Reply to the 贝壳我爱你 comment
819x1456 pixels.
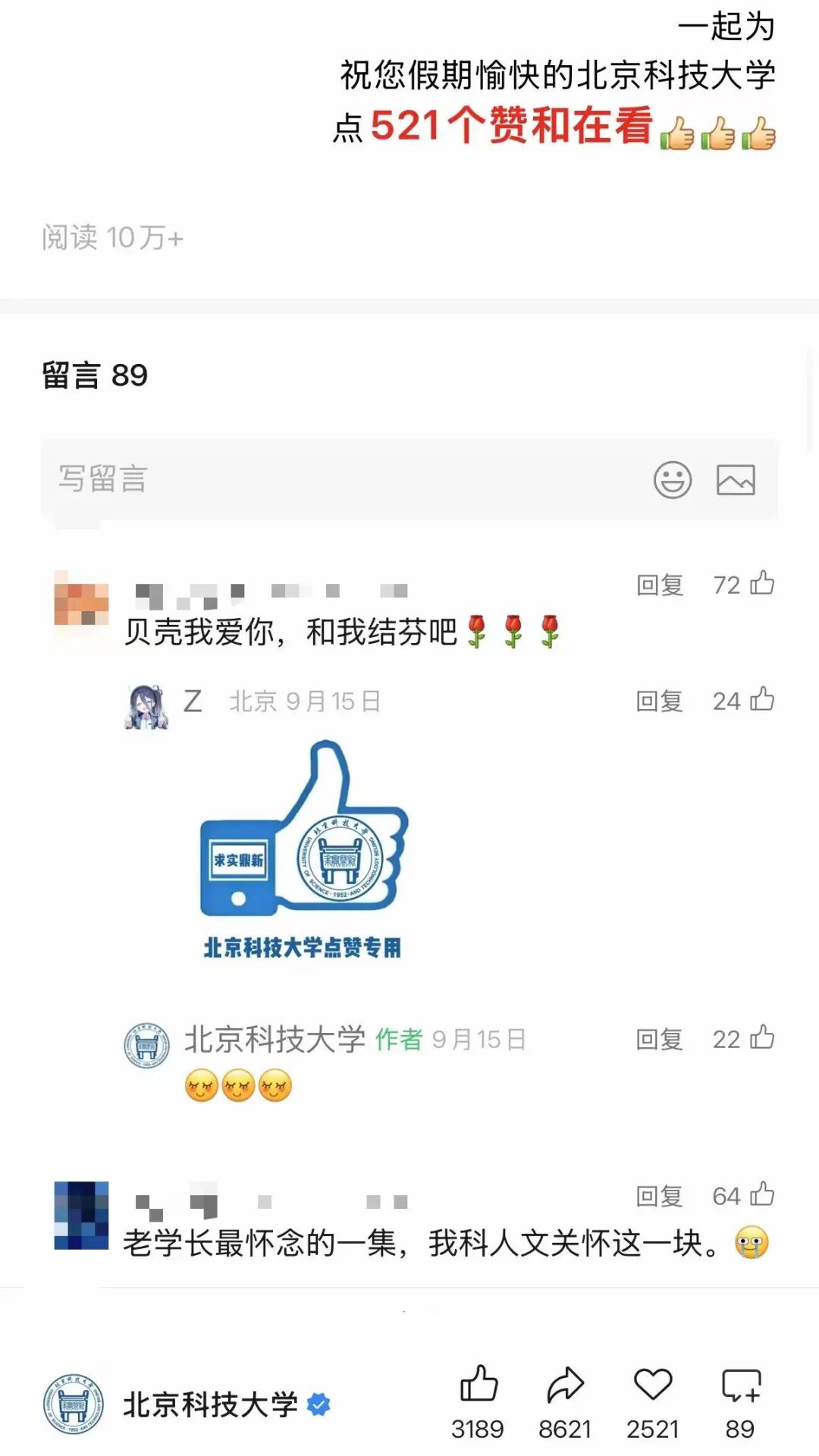pos(659,585)
